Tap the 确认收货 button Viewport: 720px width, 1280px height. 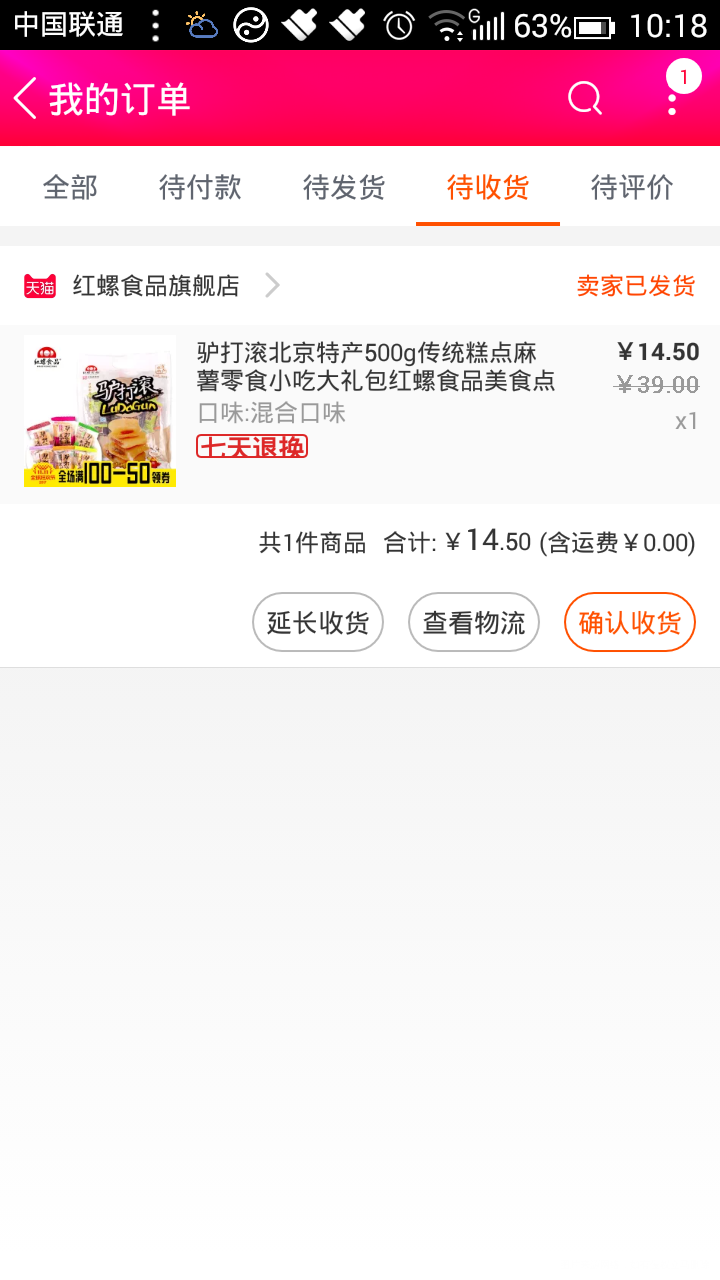(x=629, y=621)
